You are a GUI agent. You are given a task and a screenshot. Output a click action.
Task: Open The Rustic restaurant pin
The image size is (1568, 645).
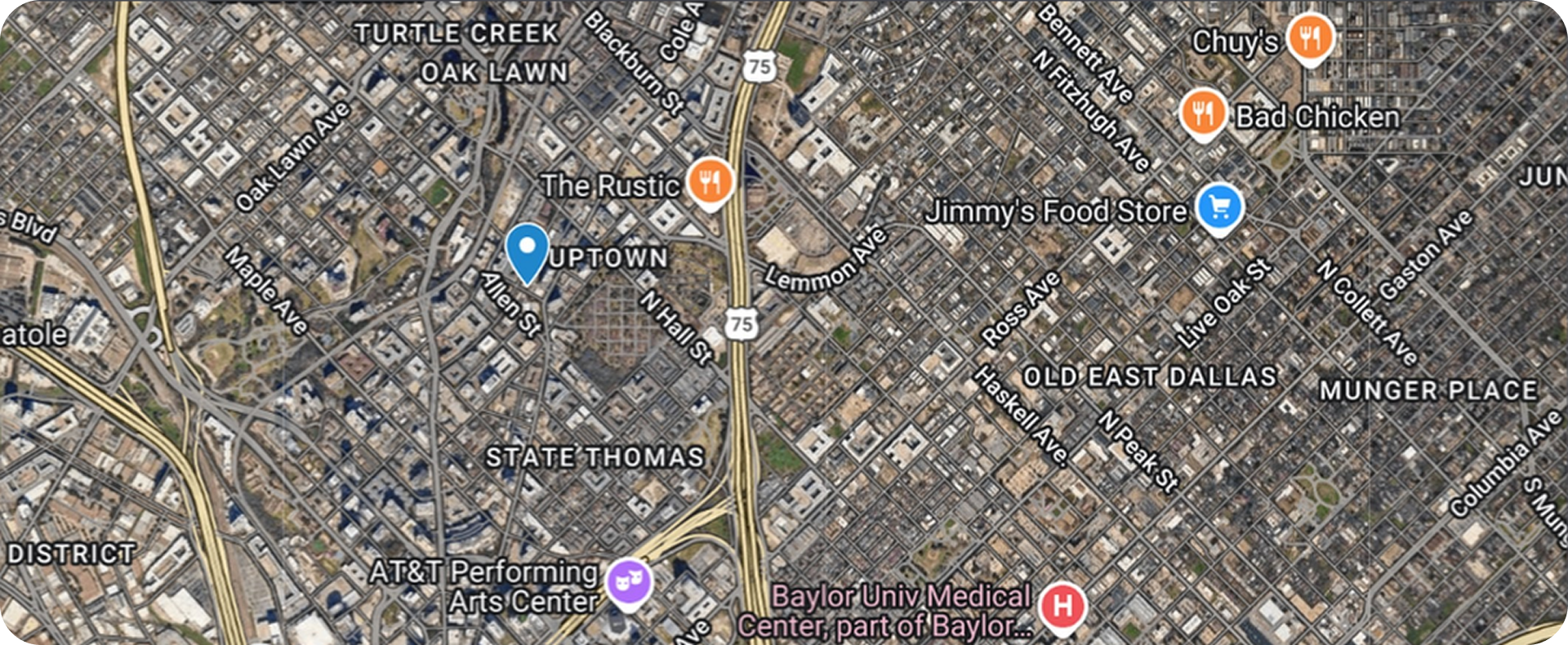click(x=710, y=183)
